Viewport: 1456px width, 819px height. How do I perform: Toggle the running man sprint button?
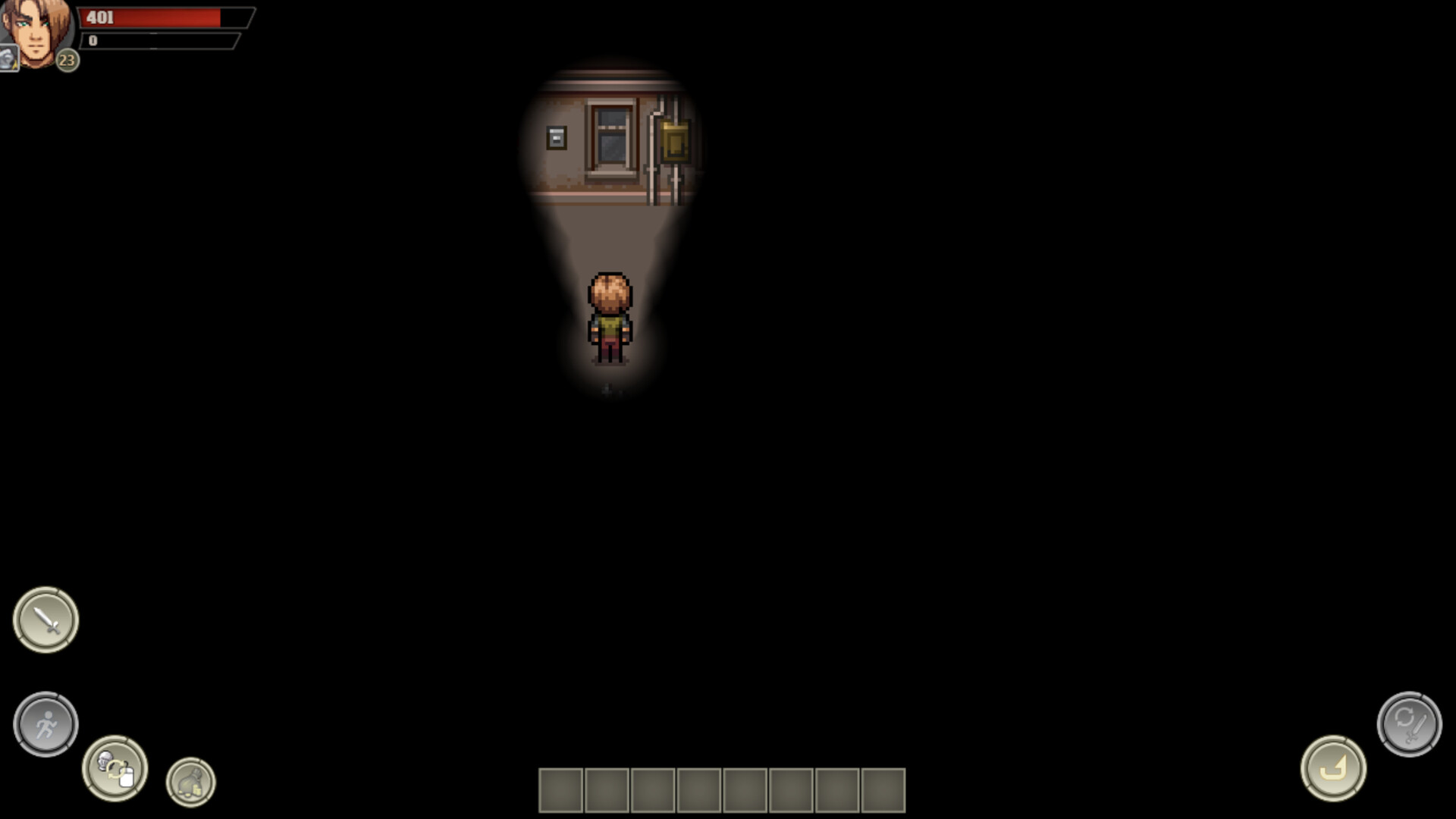(45, 724)
